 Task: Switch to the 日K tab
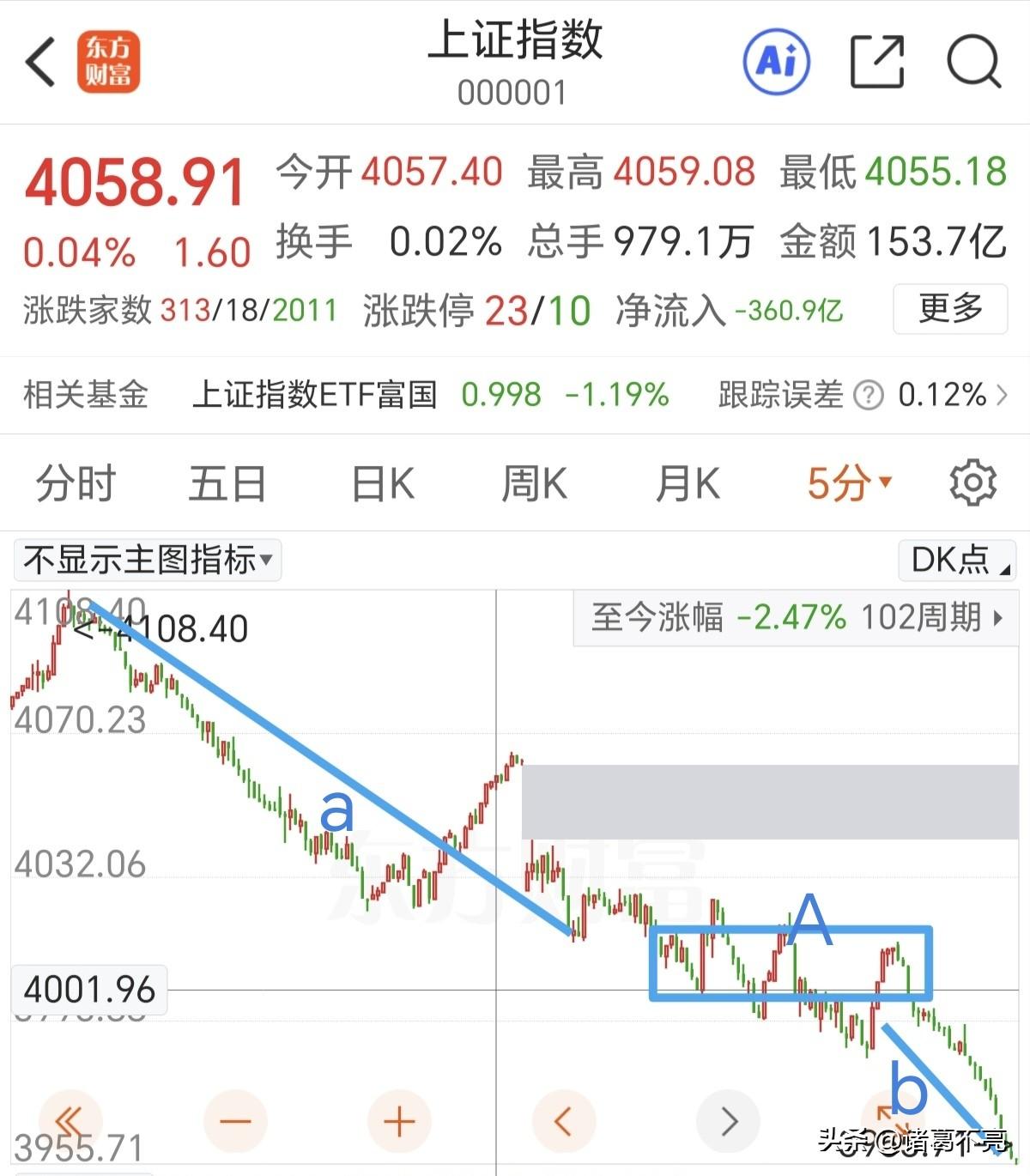(x=380, y=482)
